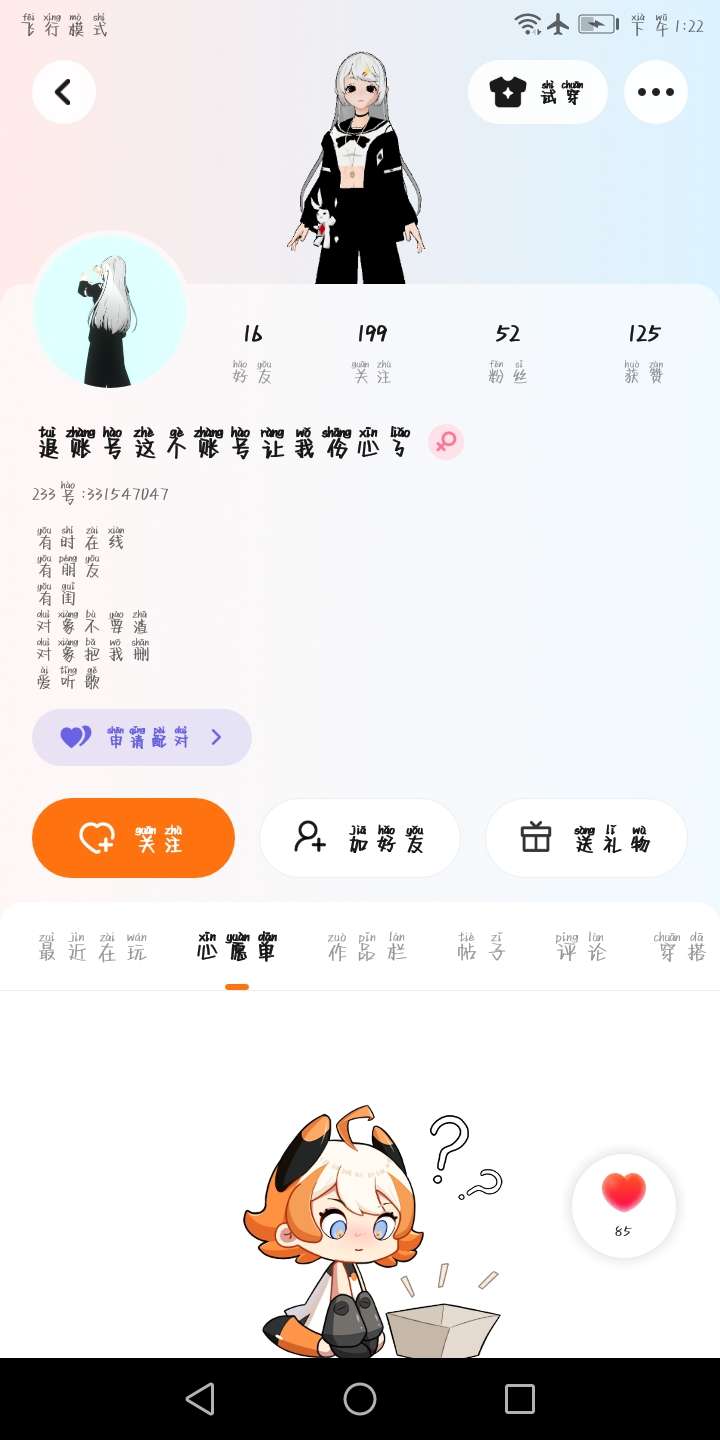The height and width of the screenshot is (1440, 720).
Task: Tap the system home button
Action: click(x=360, y=1399)
